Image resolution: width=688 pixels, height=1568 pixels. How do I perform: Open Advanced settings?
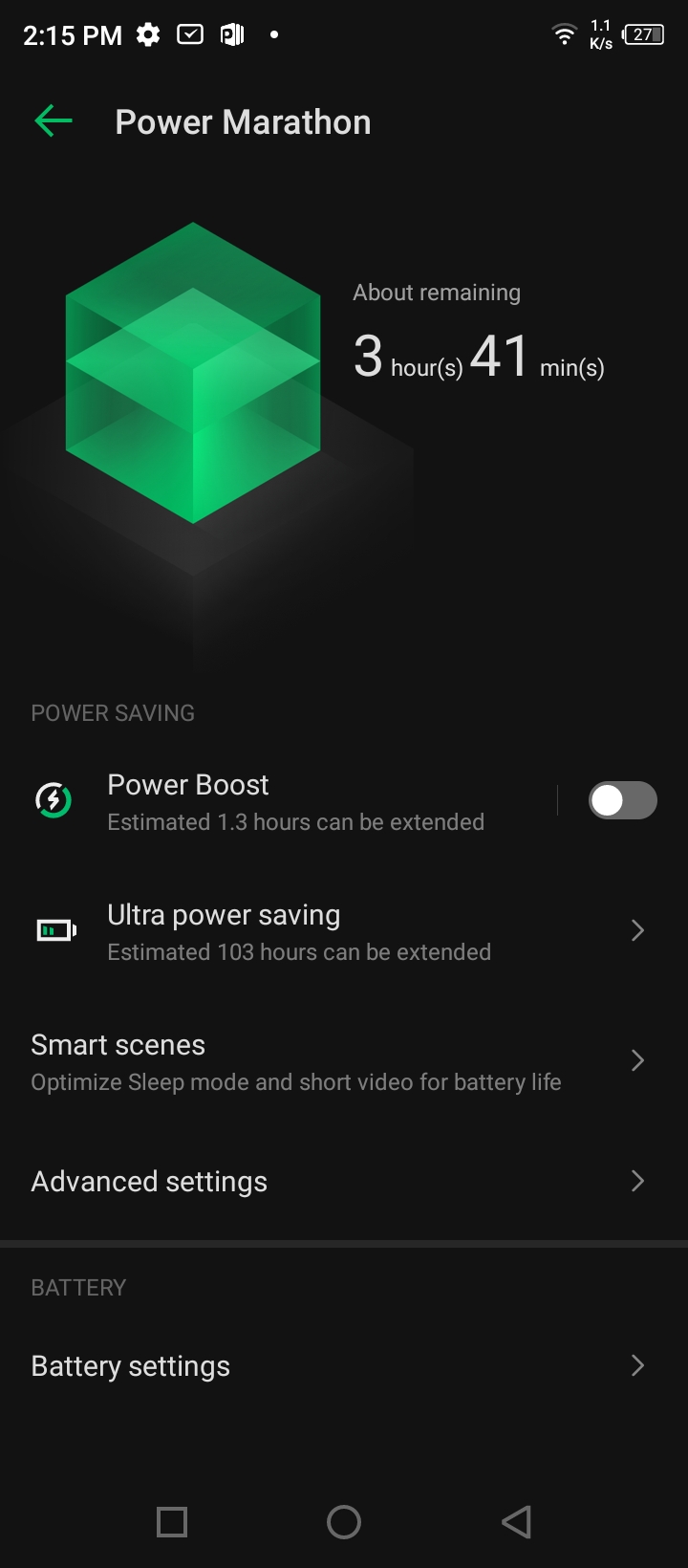pos(344,1181)
